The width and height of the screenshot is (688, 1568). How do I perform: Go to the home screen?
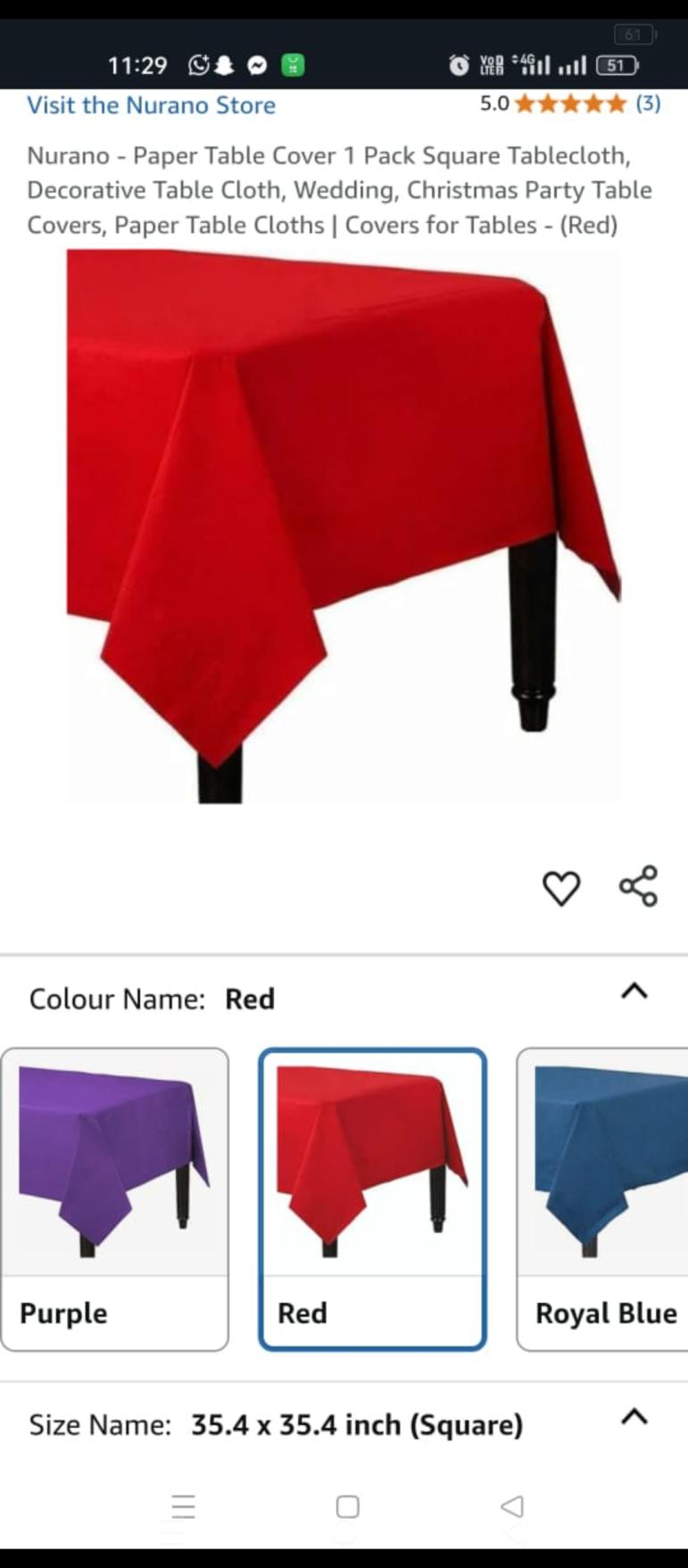click(347, 1507)
